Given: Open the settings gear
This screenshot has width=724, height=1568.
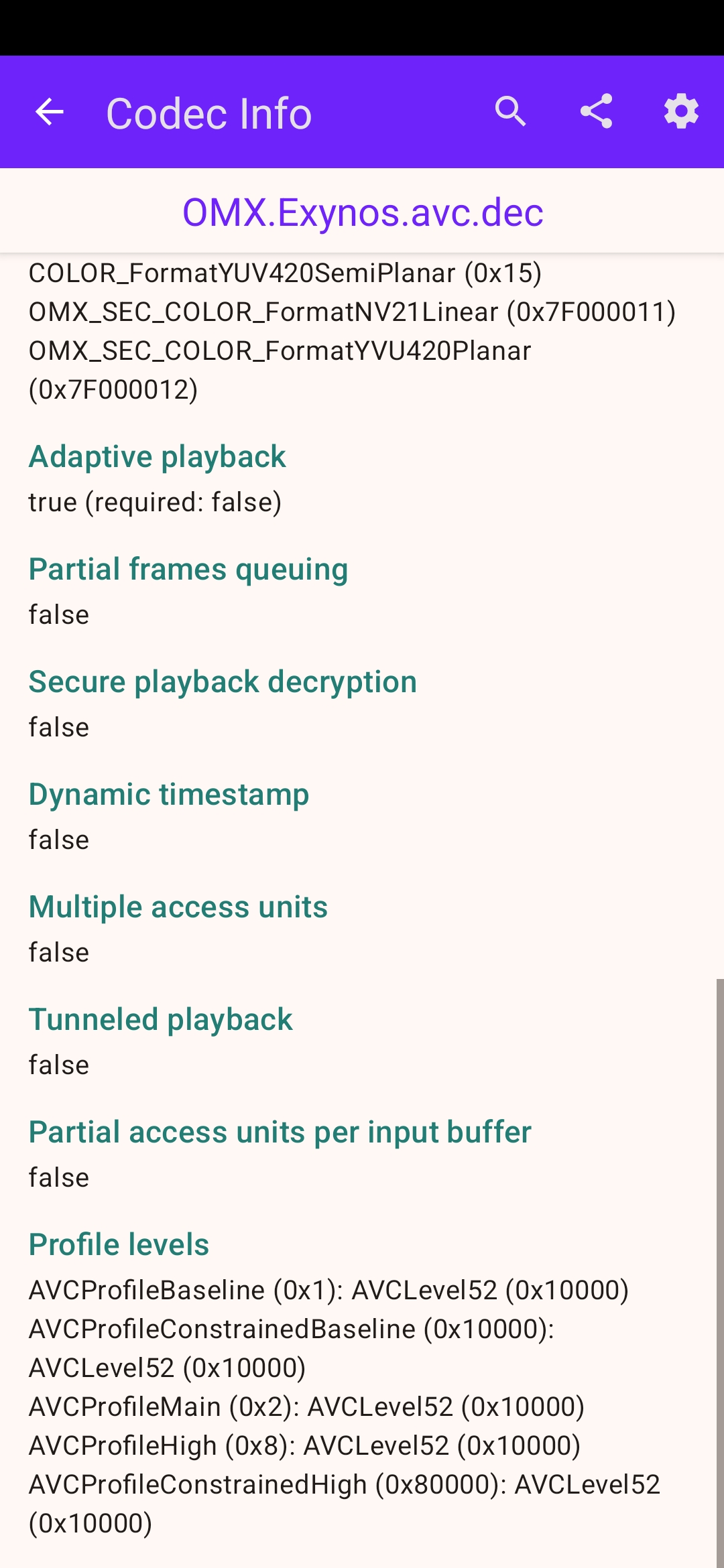Looking at the screenshot, I should pos(681,112).
